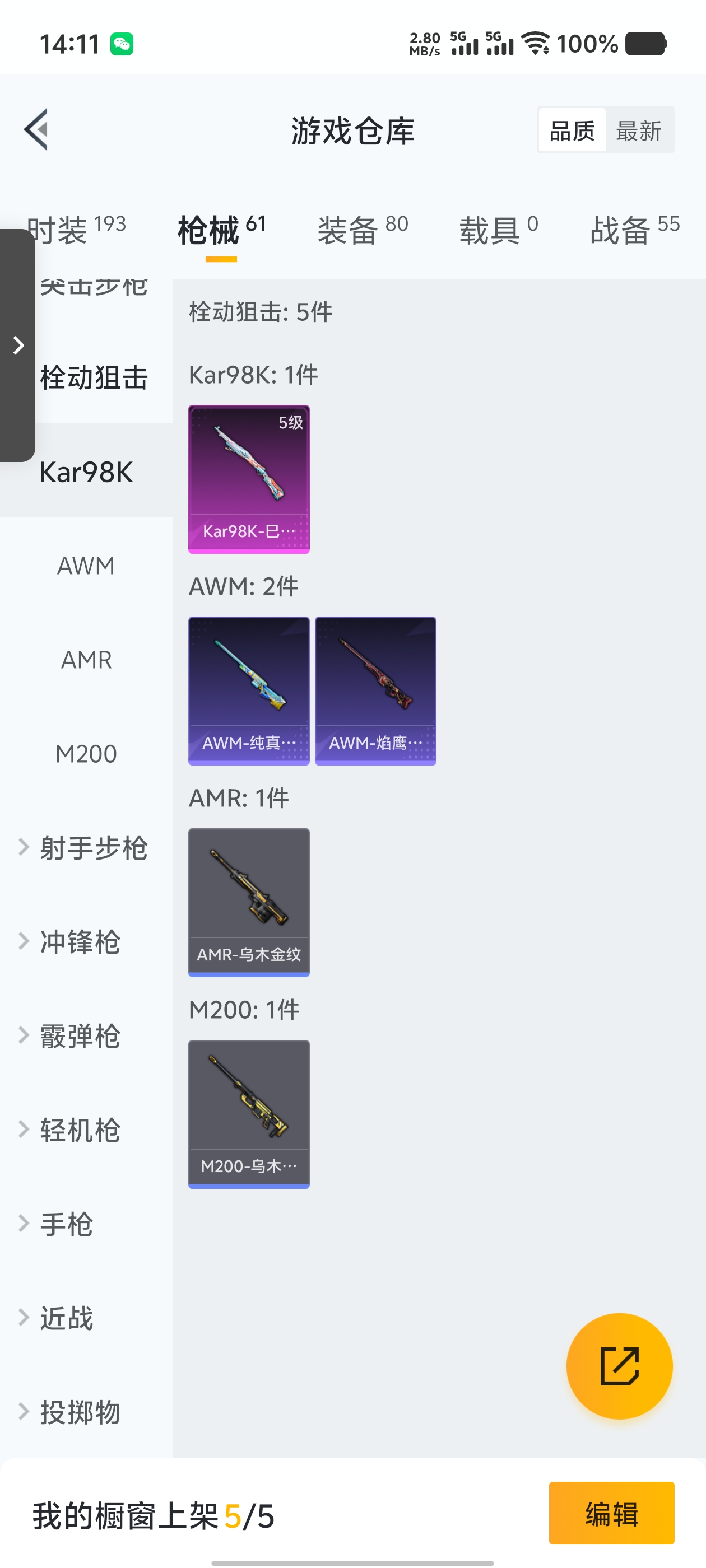
Task: Expand the 霰弹枪 category
Action: (x=79, y=1036)
